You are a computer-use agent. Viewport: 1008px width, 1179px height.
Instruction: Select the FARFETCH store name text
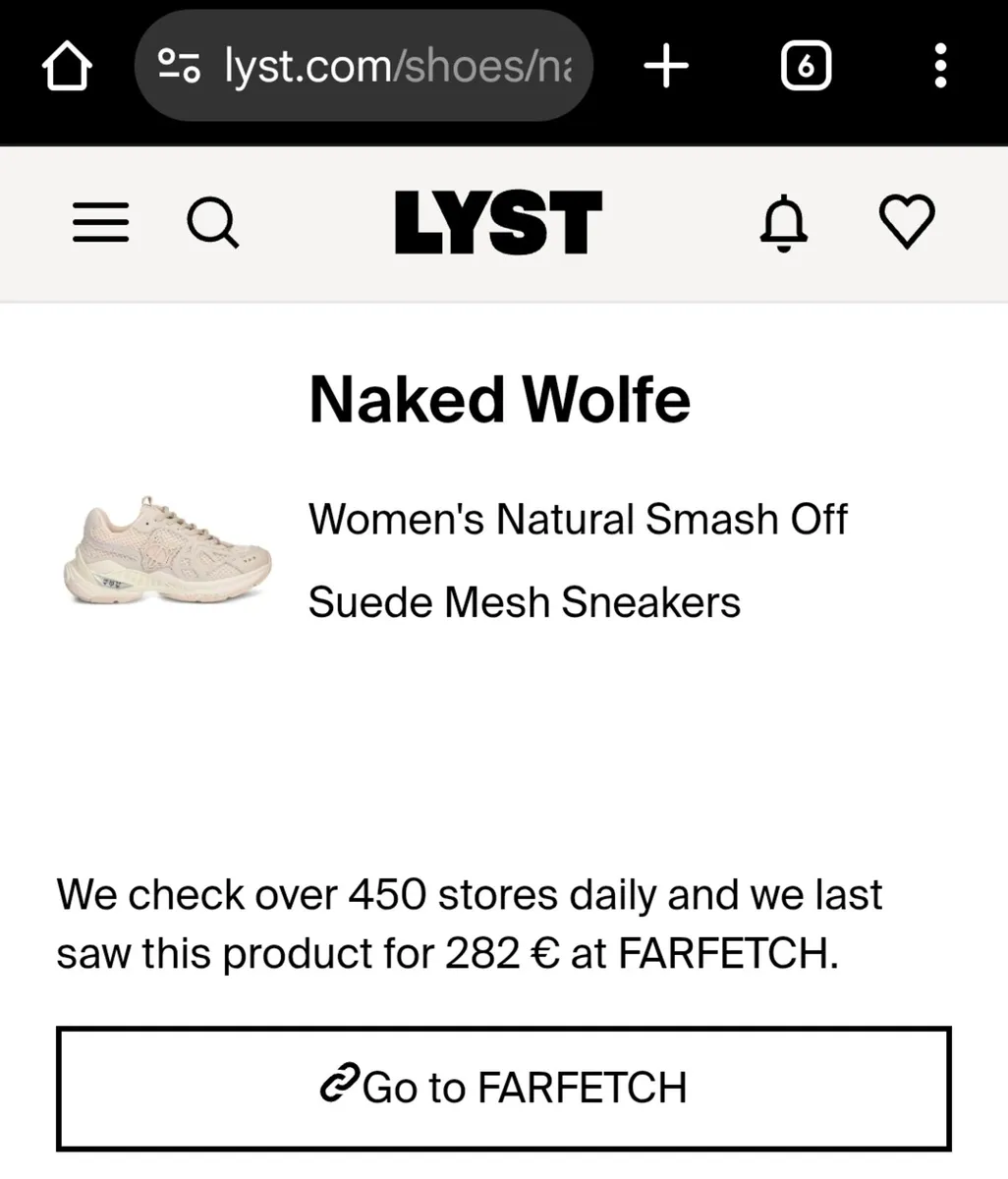coord(725,952)
